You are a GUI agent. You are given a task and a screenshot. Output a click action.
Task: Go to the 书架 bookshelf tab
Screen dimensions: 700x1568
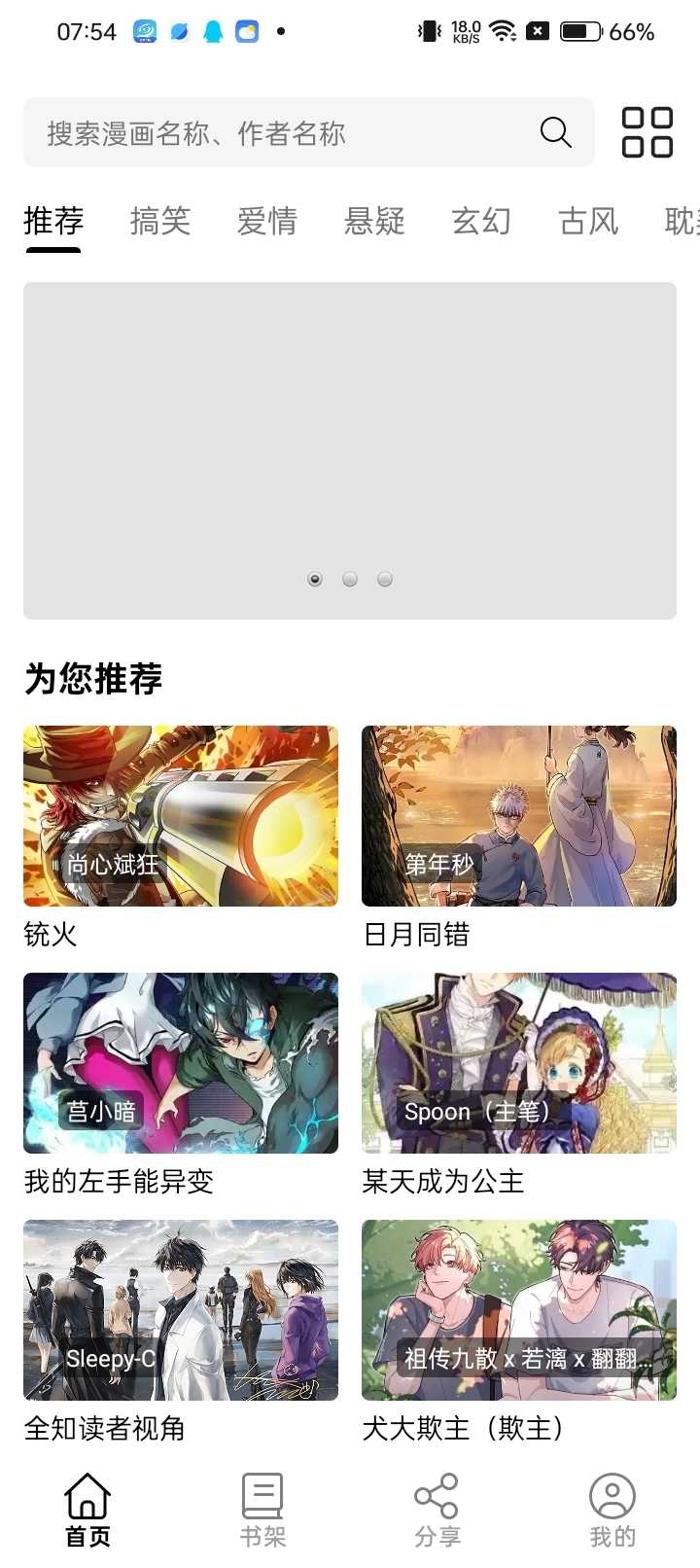pyautogui.click(x=262, y=1510)
